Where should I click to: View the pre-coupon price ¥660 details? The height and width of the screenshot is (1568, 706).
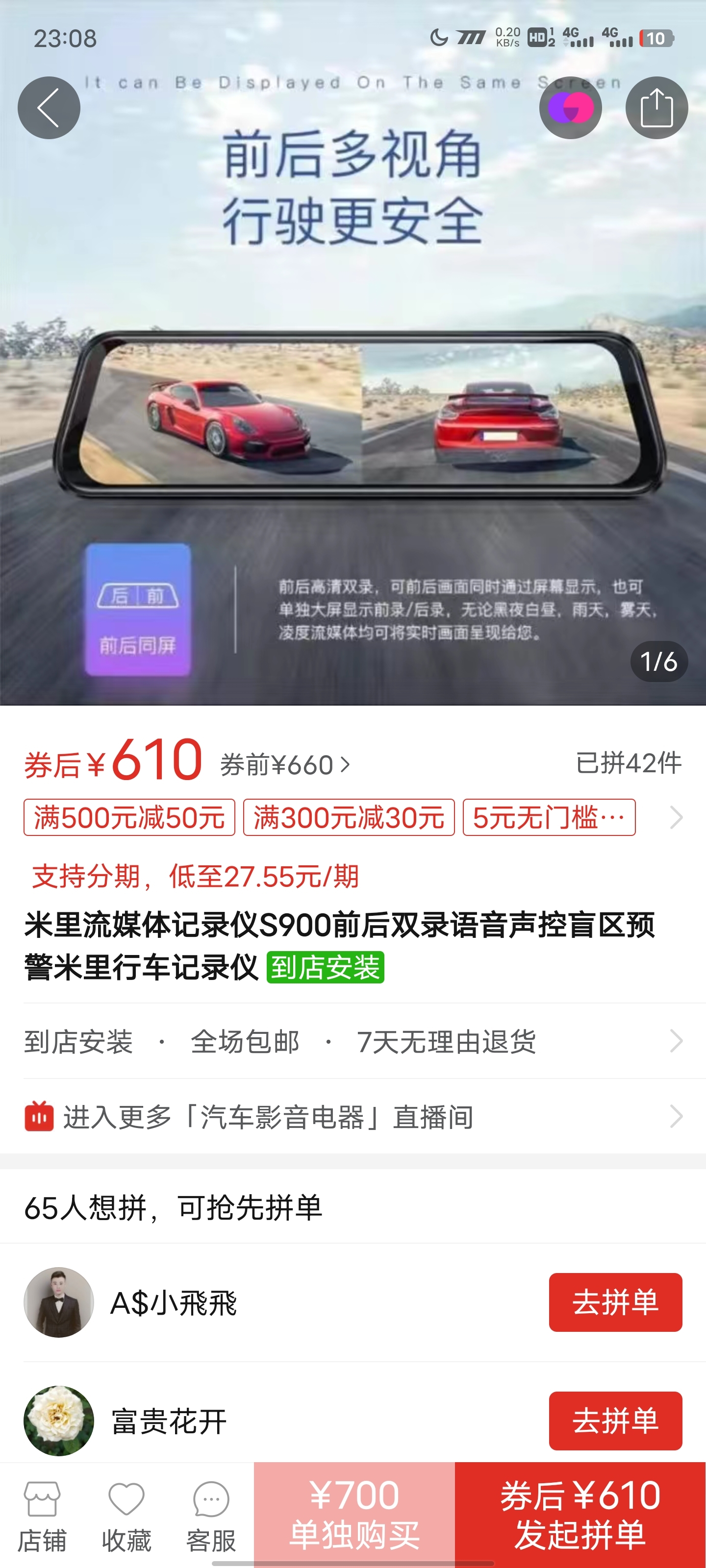pyautogui.click(x=285, y=764)
